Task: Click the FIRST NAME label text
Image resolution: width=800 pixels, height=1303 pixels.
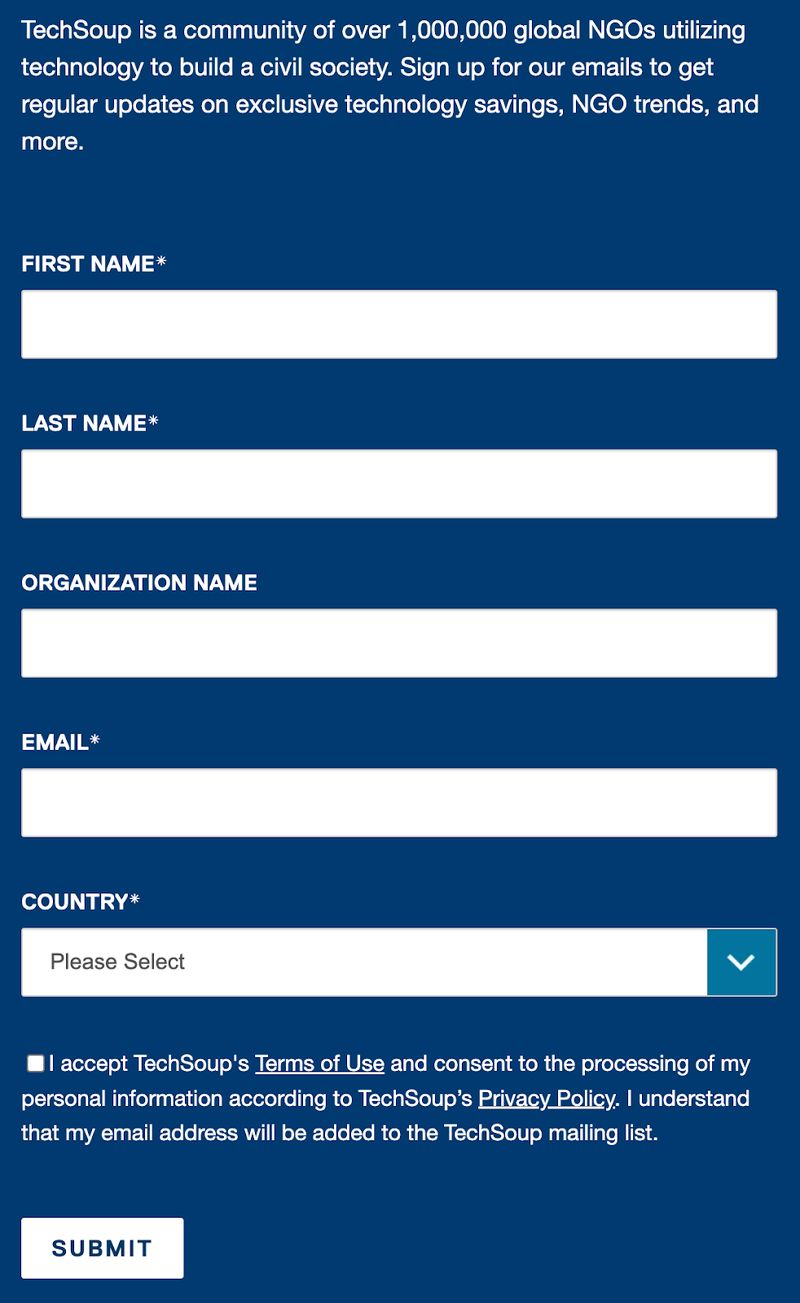Action: point(93,263)
